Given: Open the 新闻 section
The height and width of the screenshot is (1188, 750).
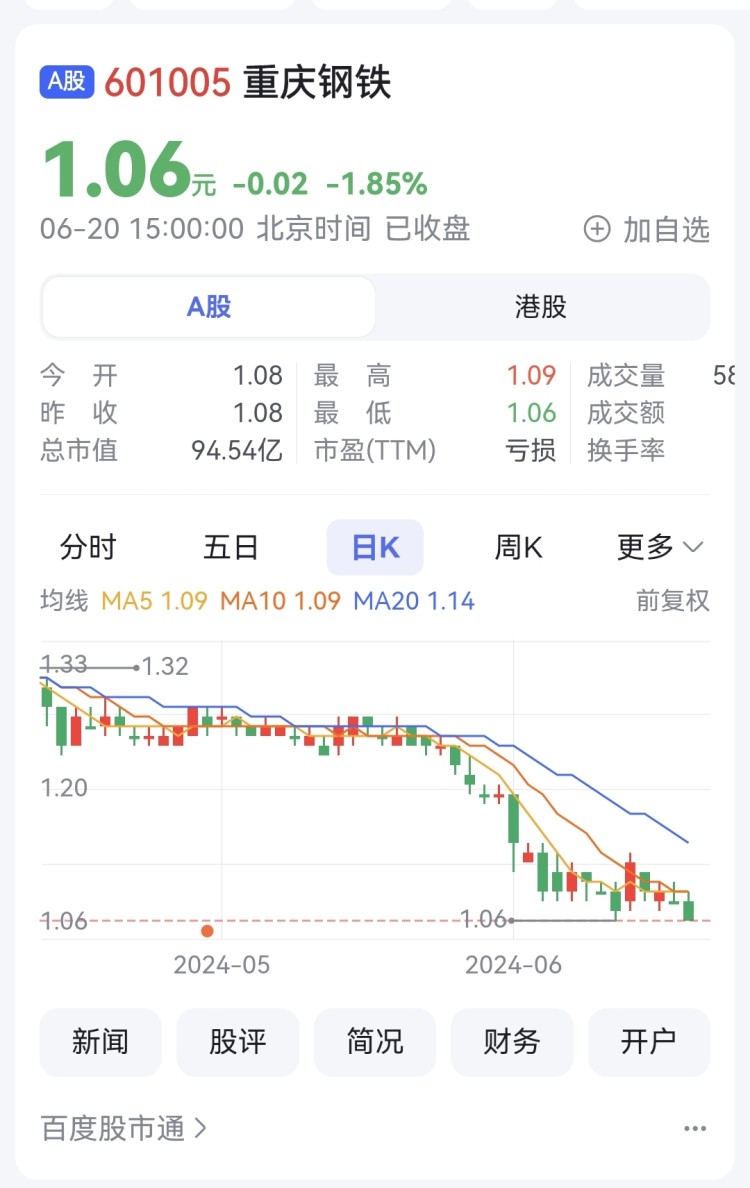Looking at the screenshot, I should point(100,1042).
